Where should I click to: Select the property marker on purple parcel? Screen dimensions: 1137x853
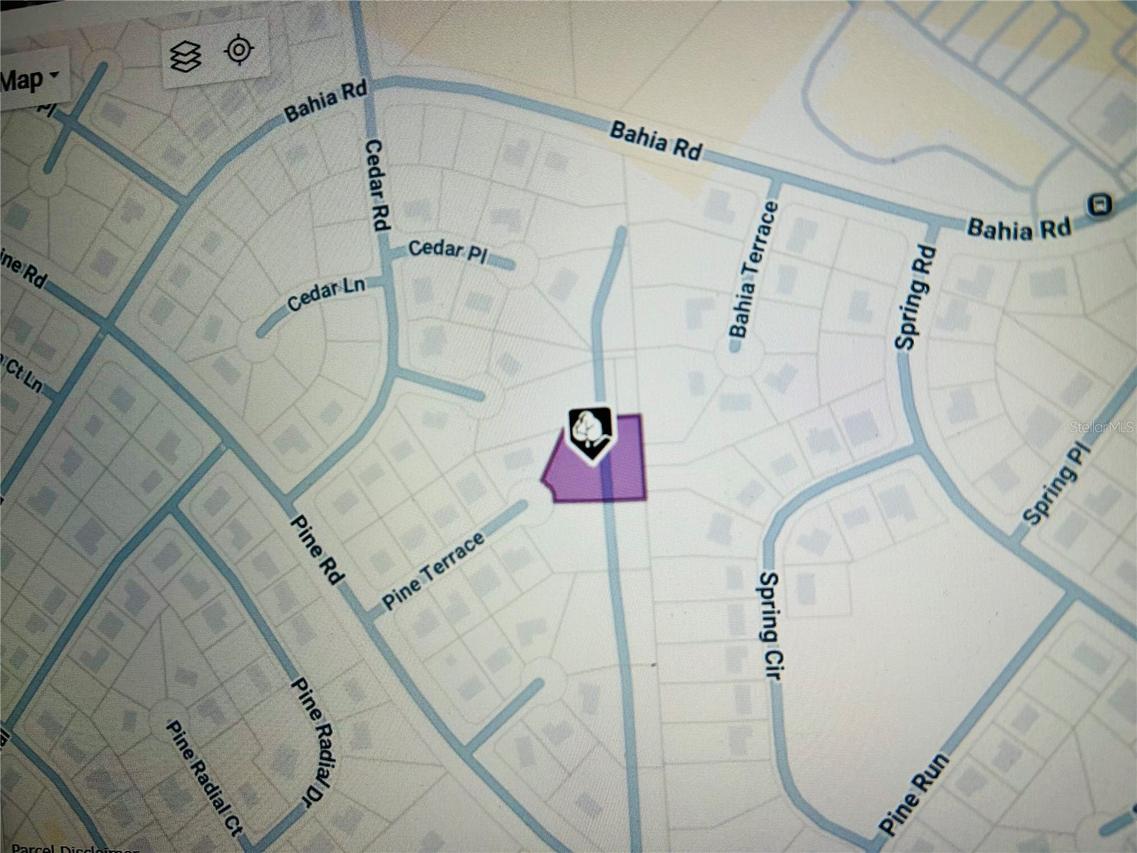click(589, 433)
